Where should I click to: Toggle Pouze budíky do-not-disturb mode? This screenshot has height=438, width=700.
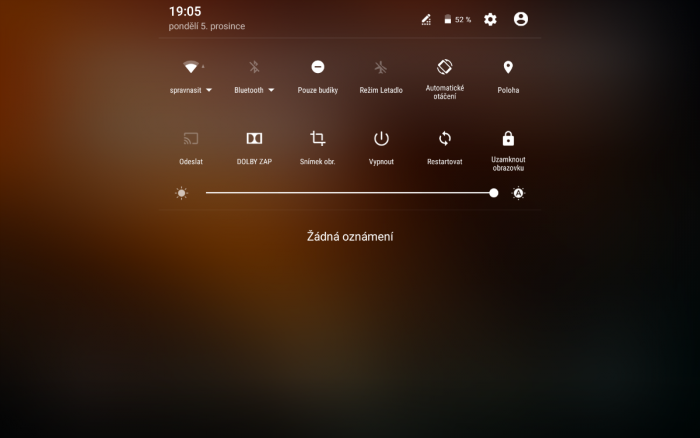[x=318, y=67]
